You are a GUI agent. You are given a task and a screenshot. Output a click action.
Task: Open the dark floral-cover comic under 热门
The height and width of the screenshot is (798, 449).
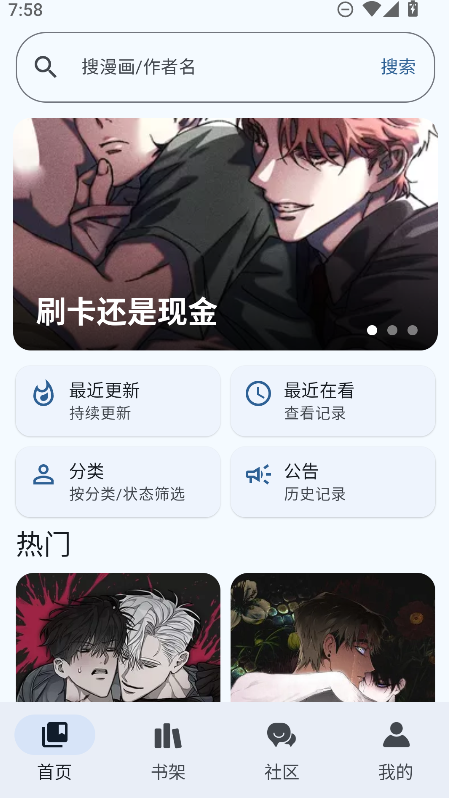pyautogui.click(x=333, y=638)
